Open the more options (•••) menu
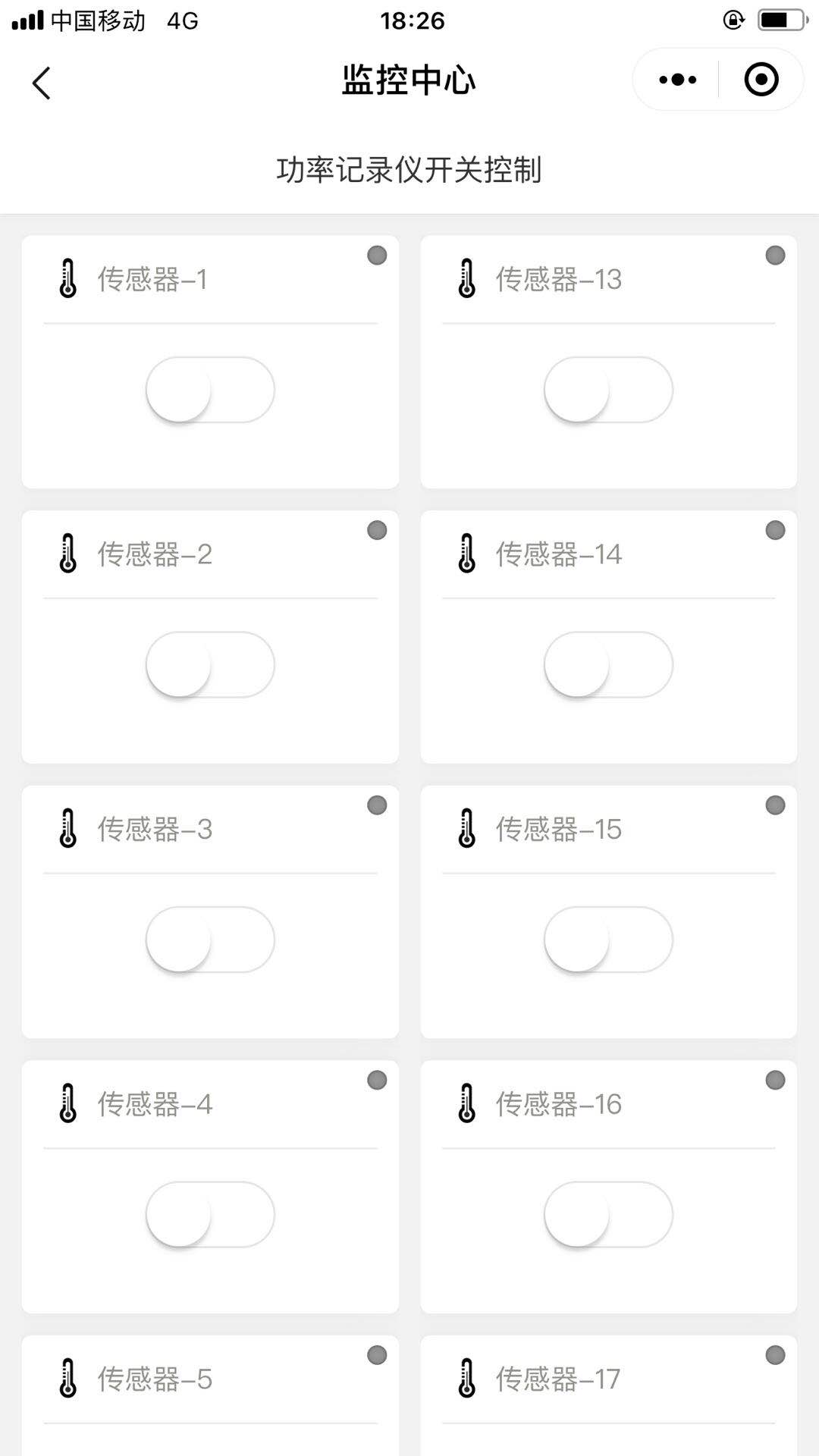The width and height of the screenshot is (819, 1456). (676, 79)
